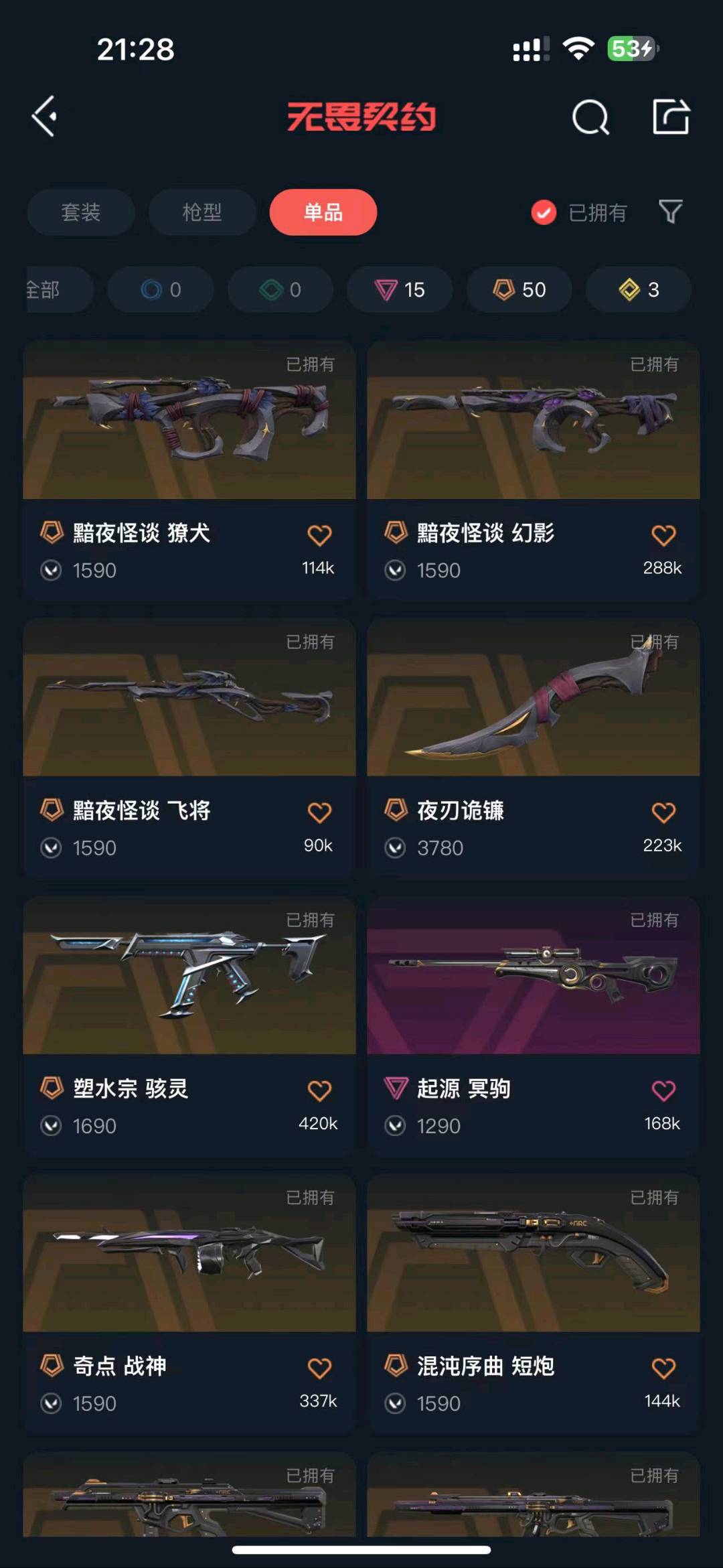Go back using the top-left arrow

pos(45,117)
